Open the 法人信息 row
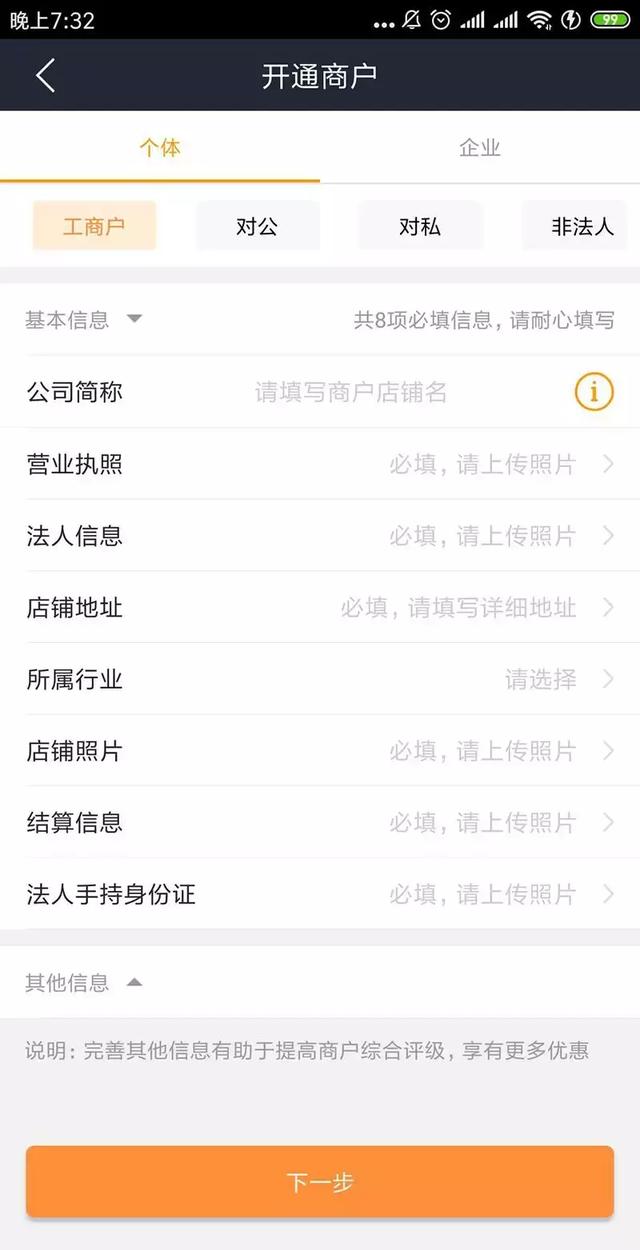 [x=320, y=536]
